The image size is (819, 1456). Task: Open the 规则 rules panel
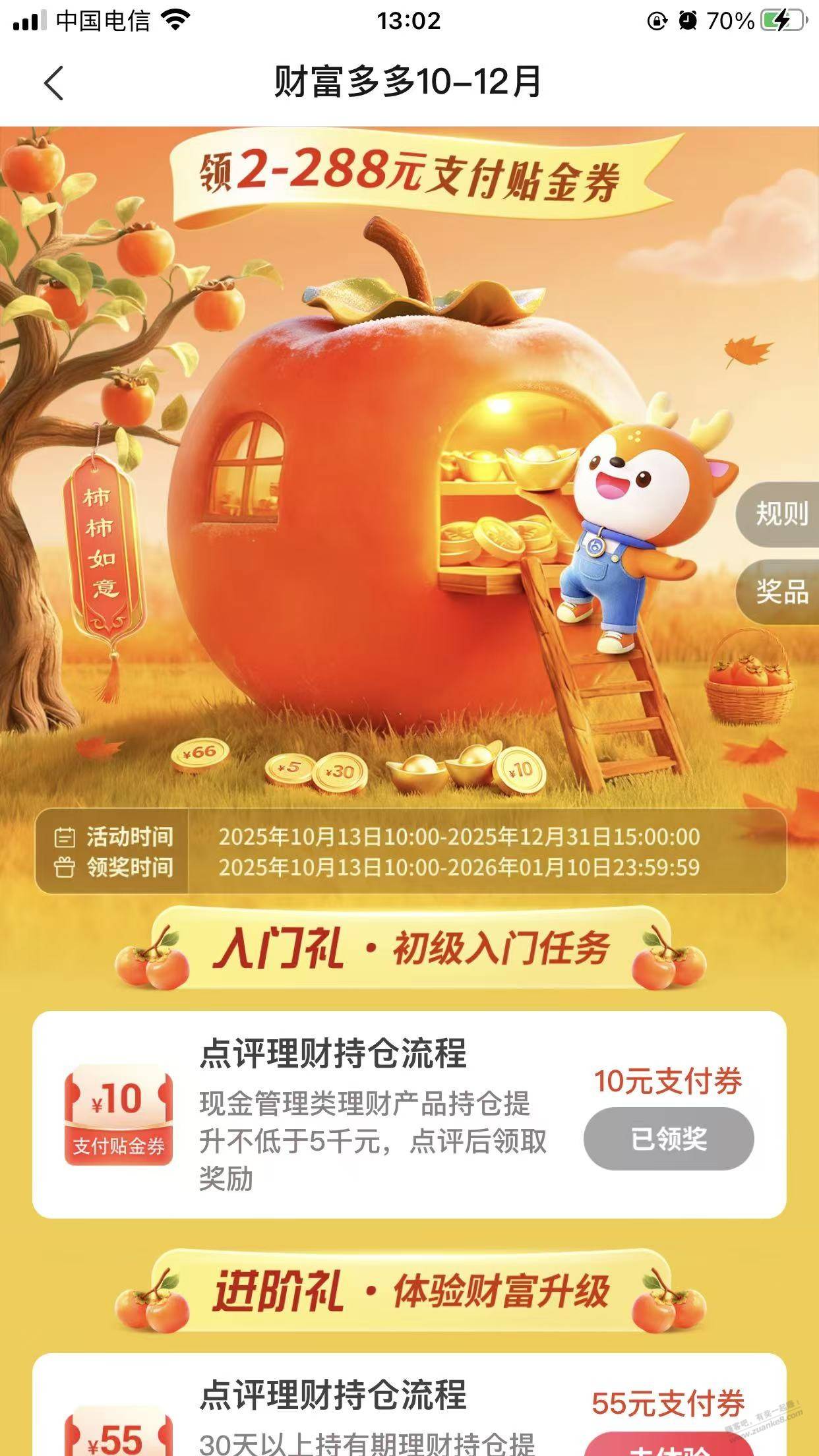tap(781, 514)
